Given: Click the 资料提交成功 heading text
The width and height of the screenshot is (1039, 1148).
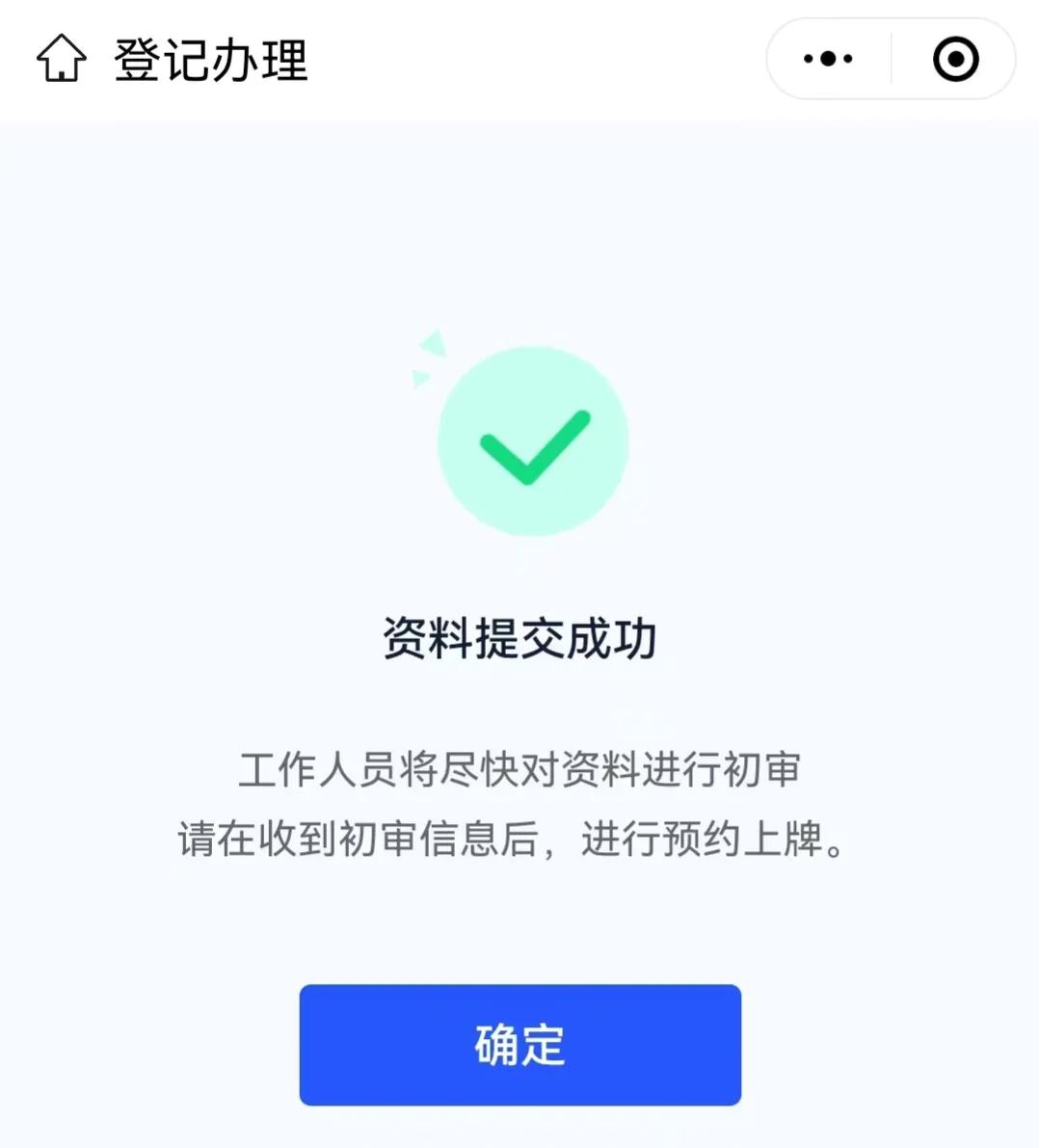Looking at the screenshot, I should point(520,636).
